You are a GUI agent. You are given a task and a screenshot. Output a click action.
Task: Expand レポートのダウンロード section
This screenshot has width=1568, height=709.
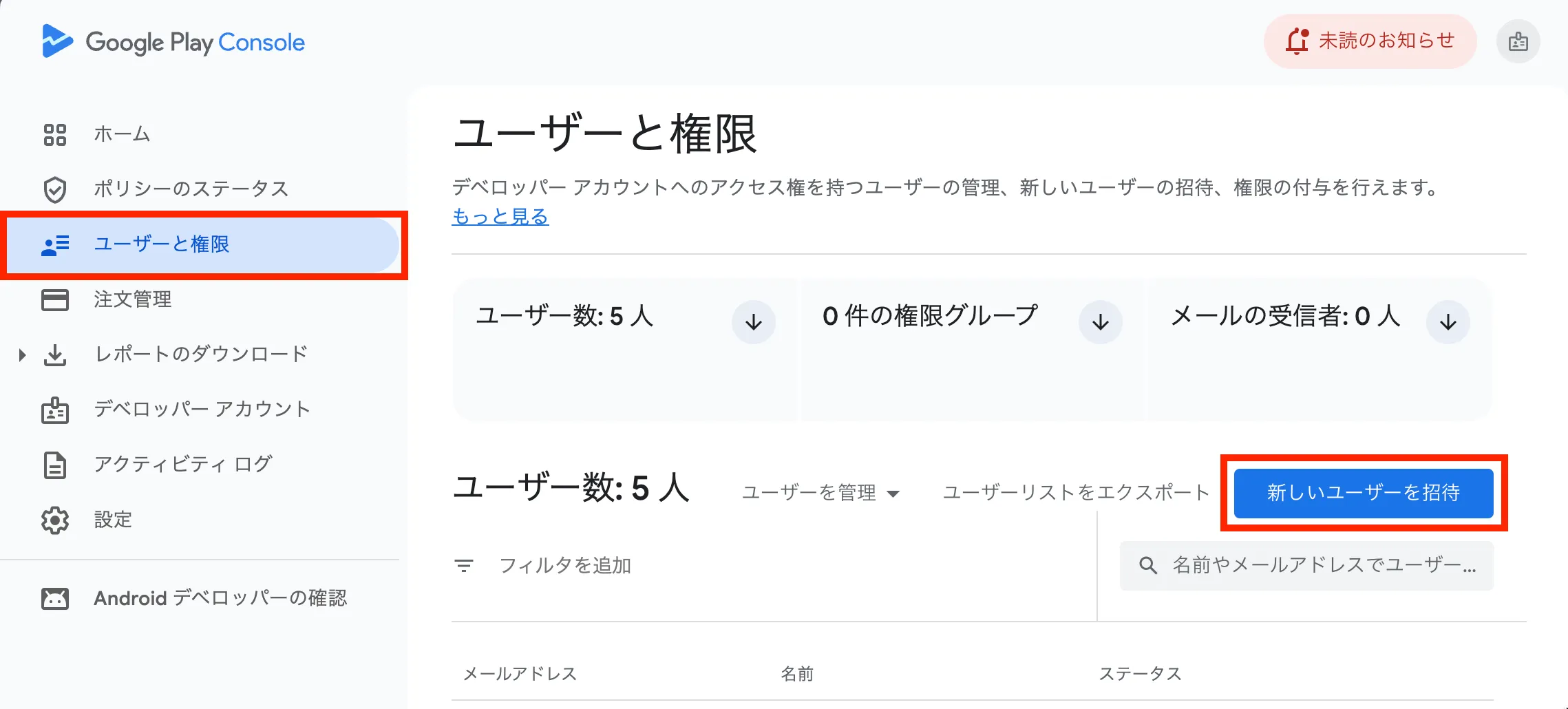(22, 355)
